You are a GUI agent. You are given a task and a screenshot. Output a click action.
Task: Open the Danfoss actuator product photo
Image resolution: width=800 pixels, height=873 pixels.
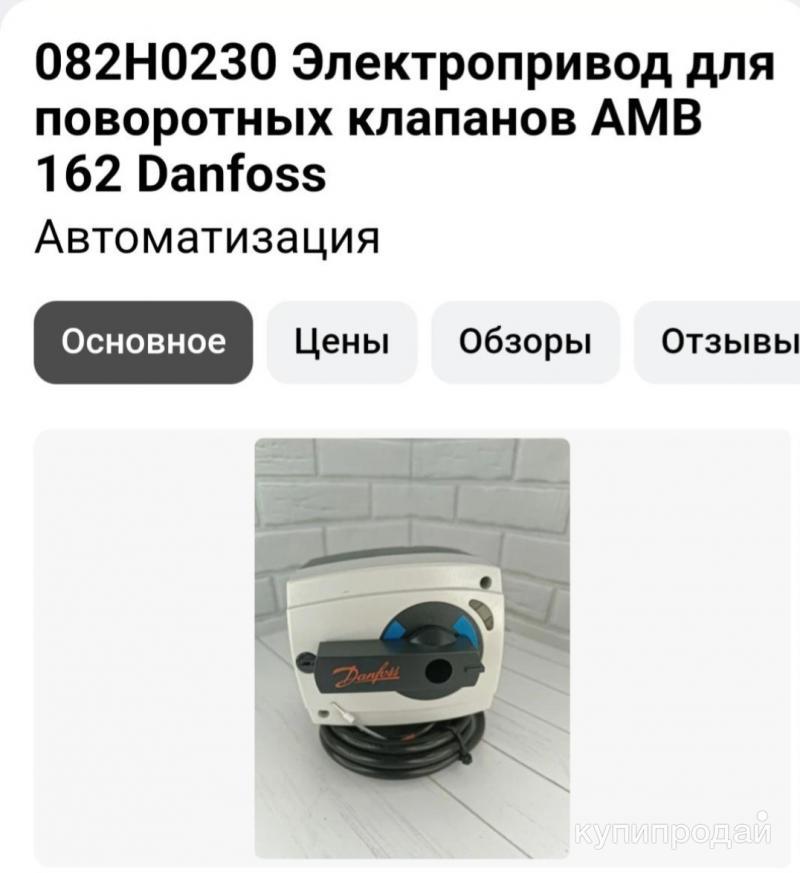tap(412, 647)
